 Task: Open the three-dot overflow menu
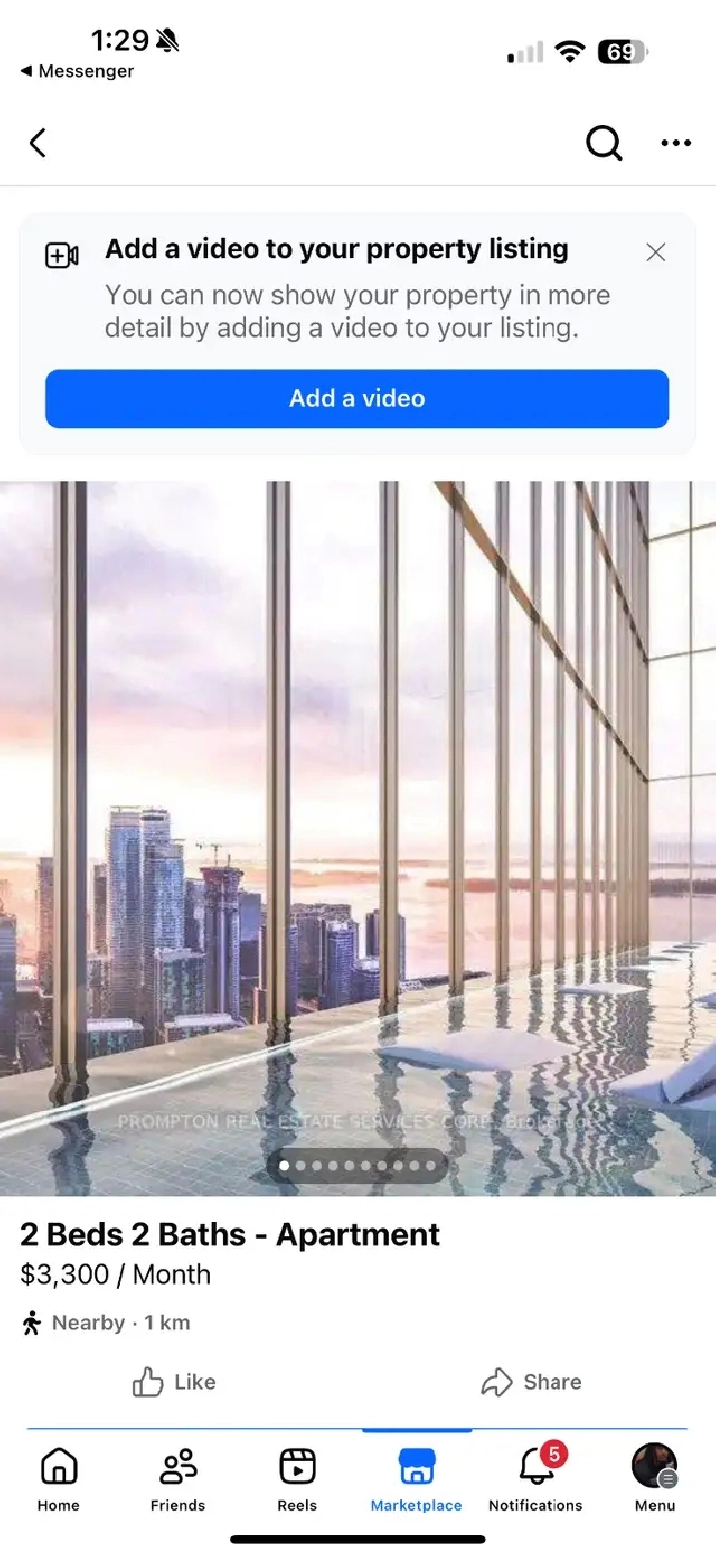pyautogui.click(x=676, y=143)
